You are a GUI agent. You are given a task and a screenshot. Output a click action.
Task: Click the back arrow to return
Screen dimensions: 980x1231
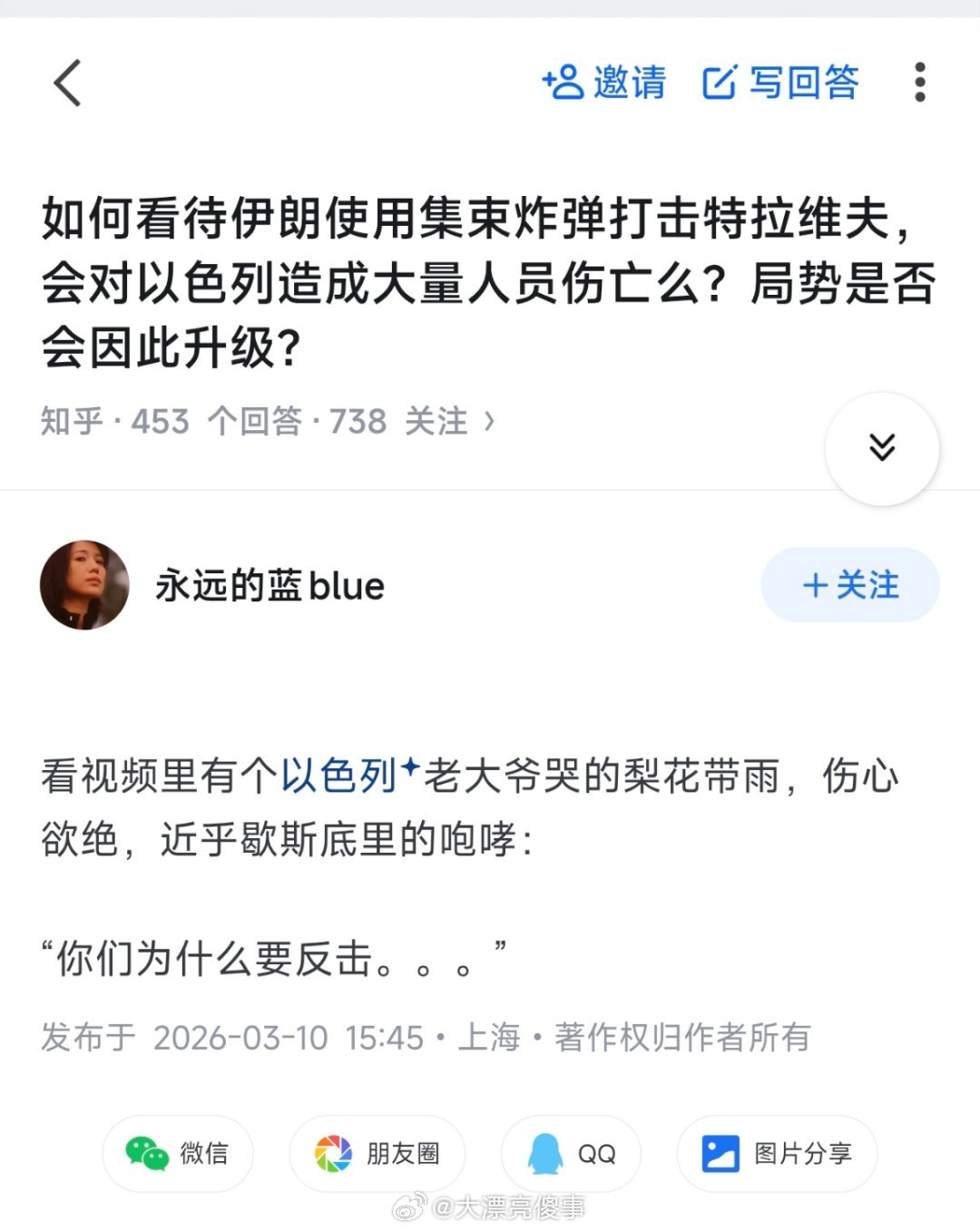tap(68, 83)
